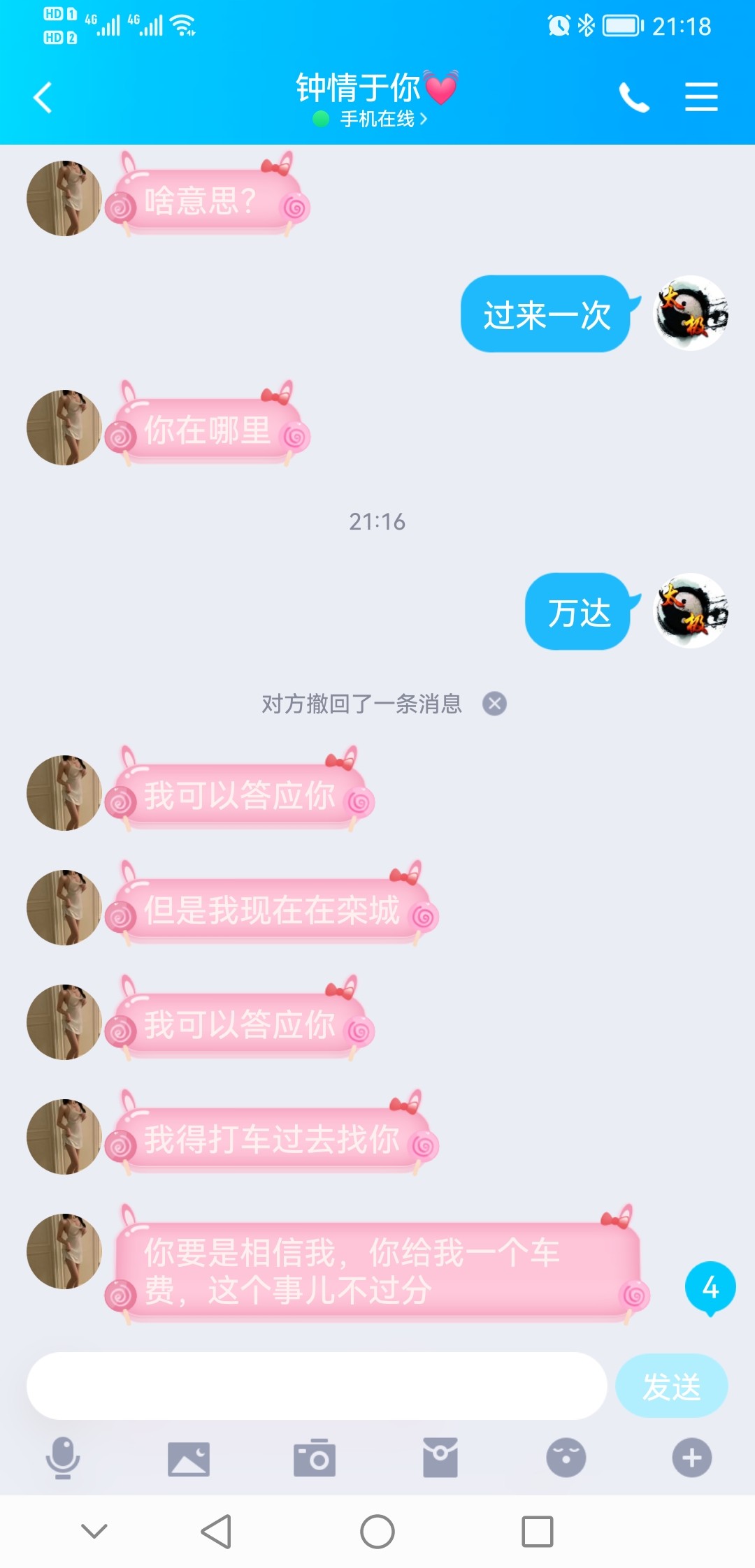Select the voice message microphone icon

[x=63, y=1458]
